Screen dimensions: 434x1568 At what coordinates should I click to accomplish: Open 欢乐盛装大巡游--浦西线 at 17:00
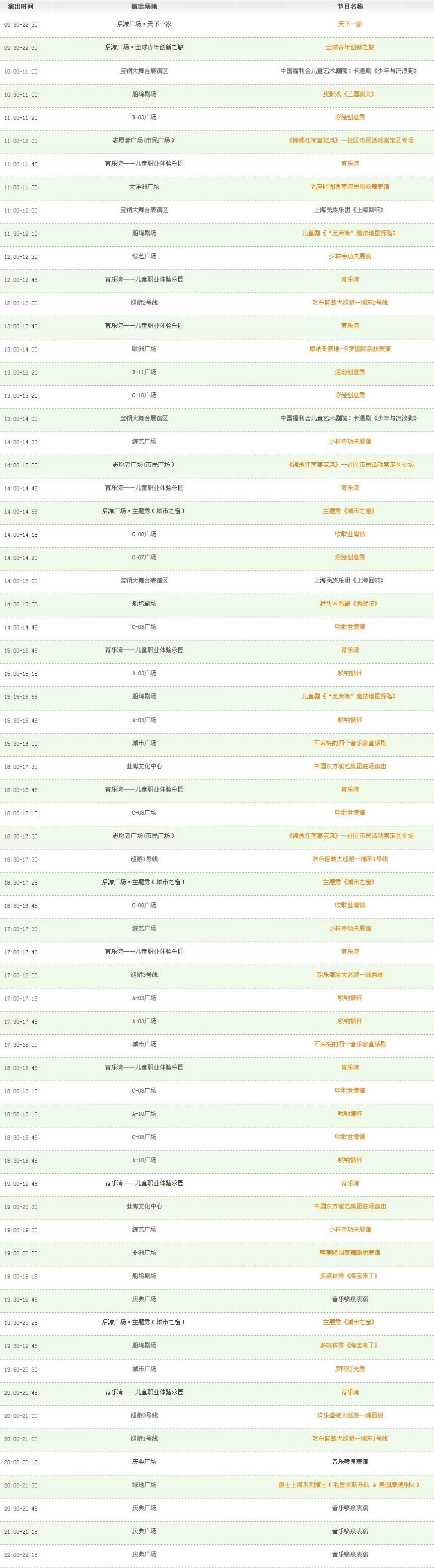click(349, 974)
